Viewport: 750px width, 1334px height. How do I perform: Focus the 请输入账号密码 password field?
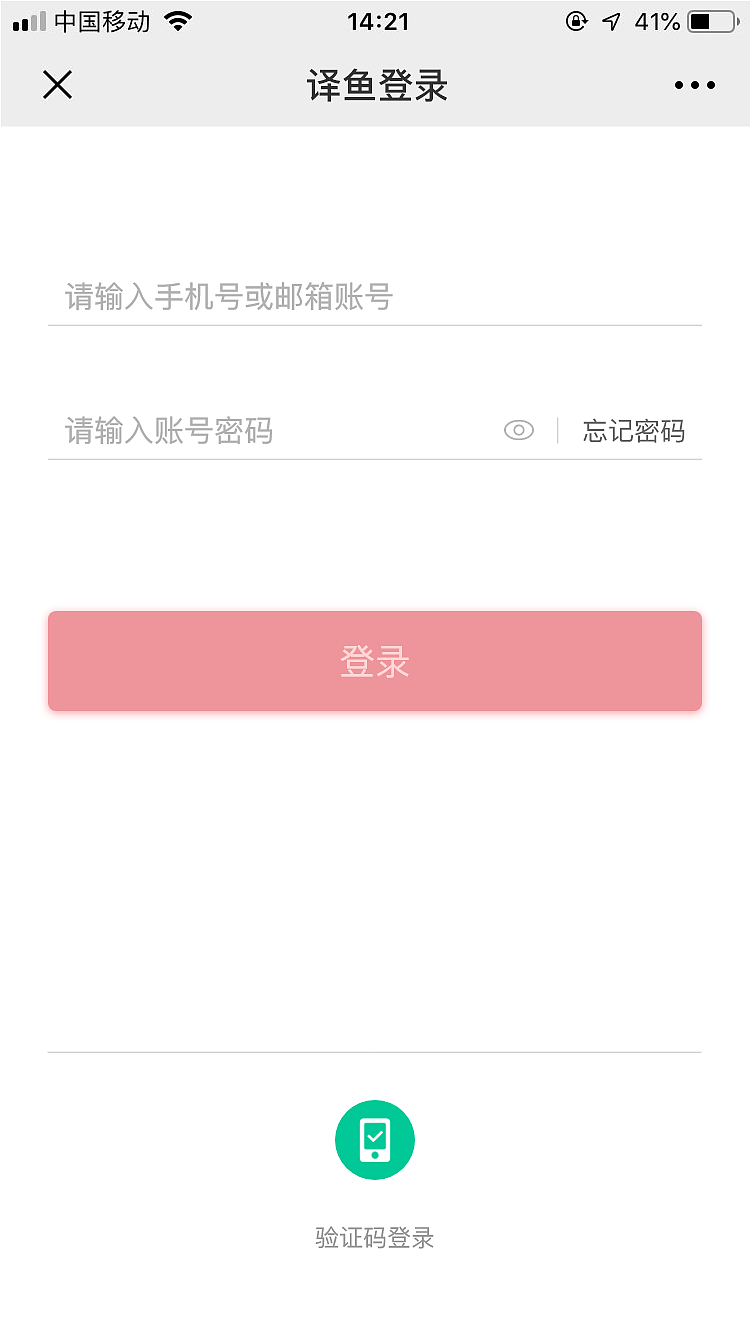coord(250,430)
